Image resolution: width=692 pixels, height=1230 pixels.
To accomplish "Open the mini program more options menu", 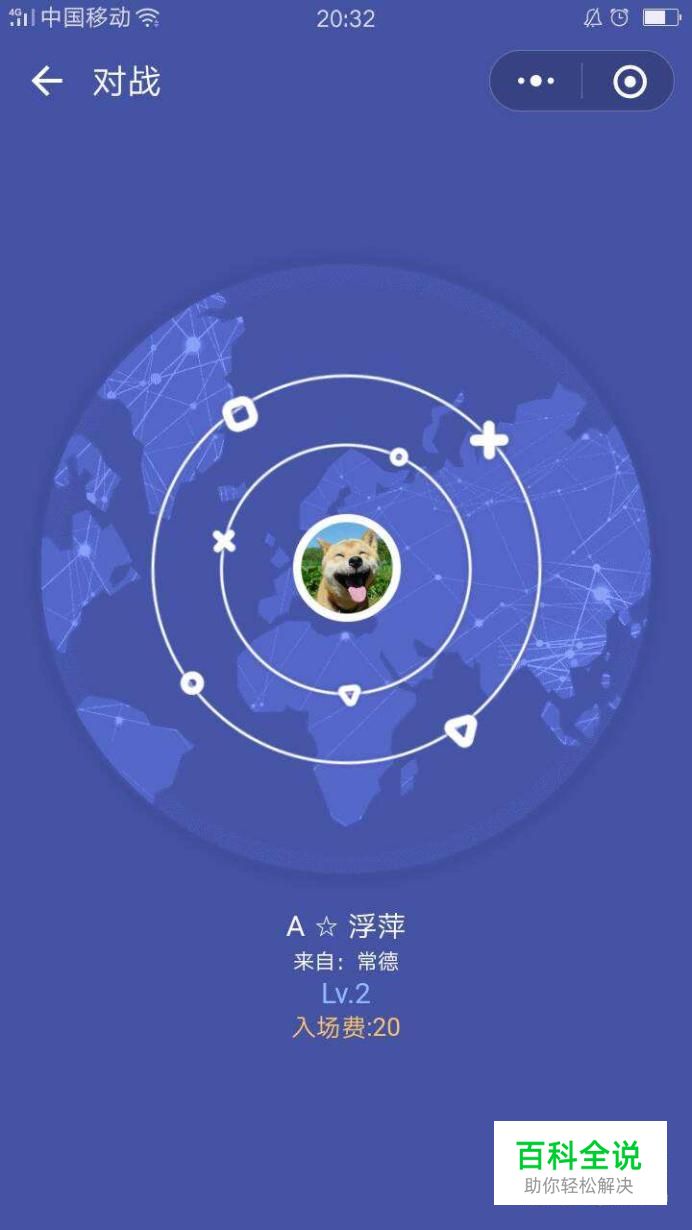I will tap(536, 81).
